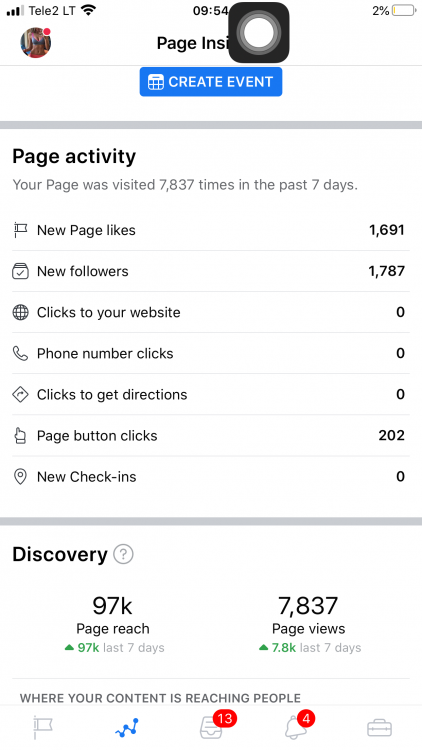This screenshot has height=750, width=422.
Task: Open the New Page likes row
Action: [x=211, y=230]
